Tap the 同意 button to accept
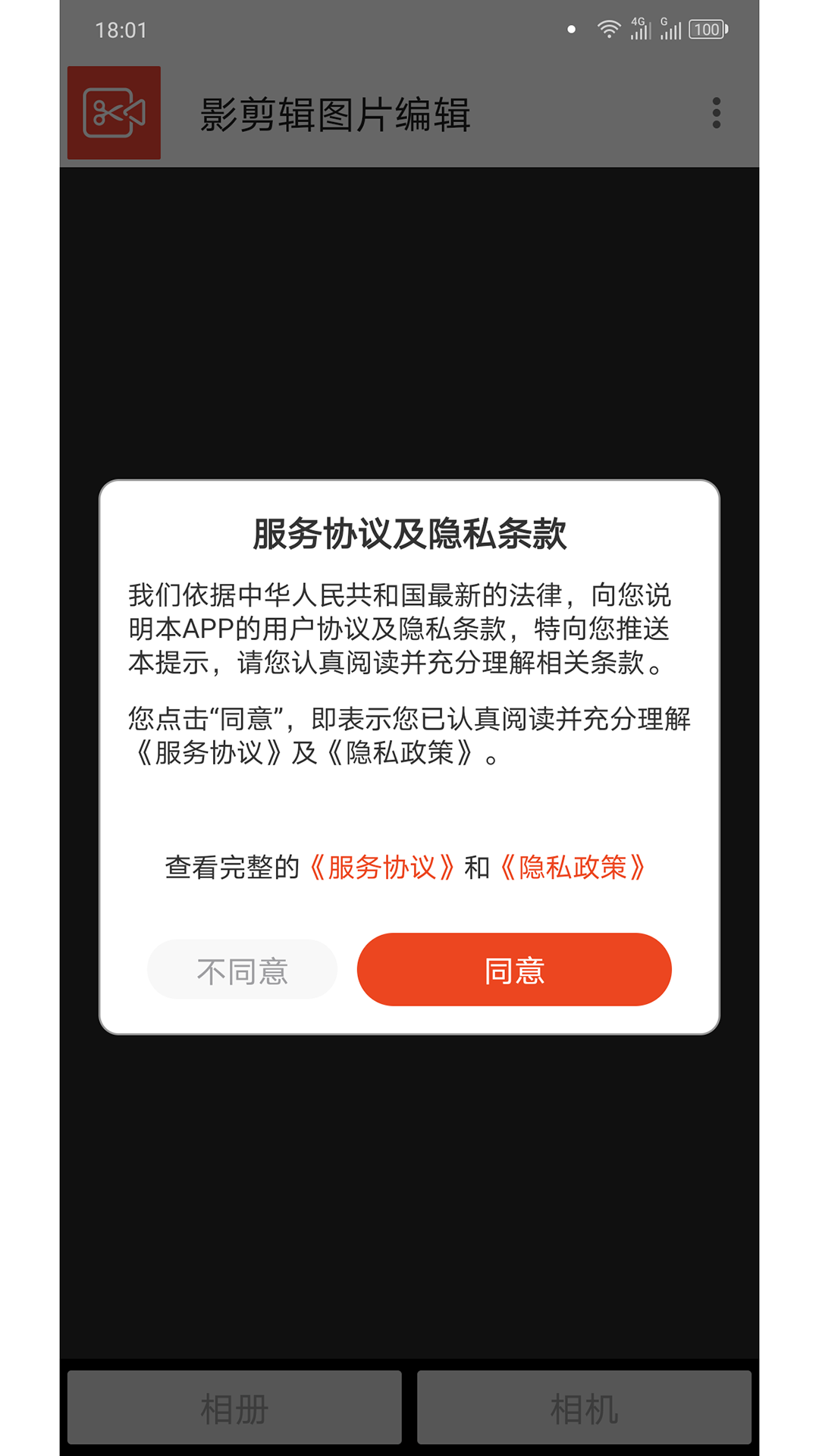 point(514,970)
